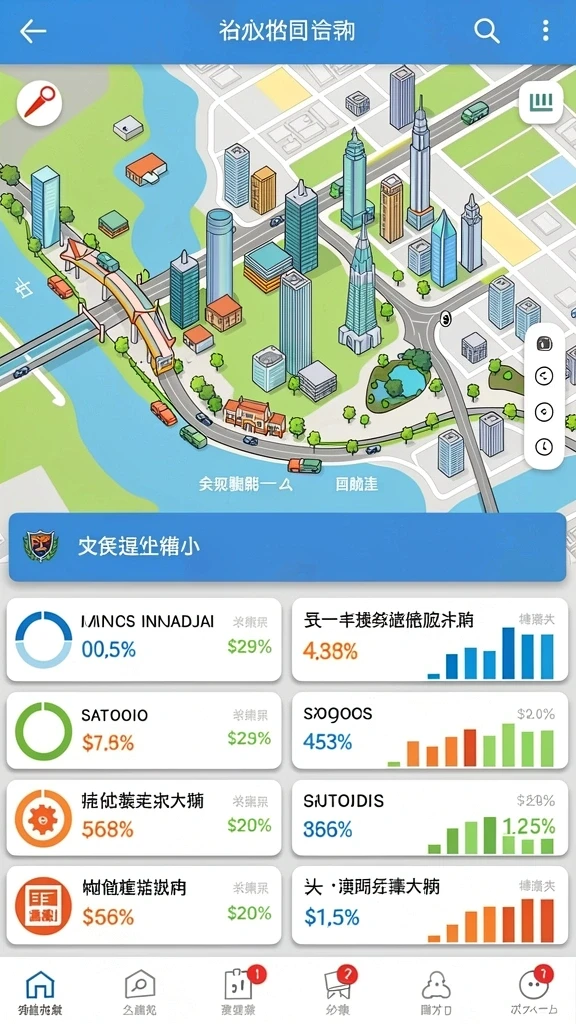Viewport: 576px width, 1024px height.
Task: Open the card showing 4.38% with blue bars
Action: coord(430,639)
